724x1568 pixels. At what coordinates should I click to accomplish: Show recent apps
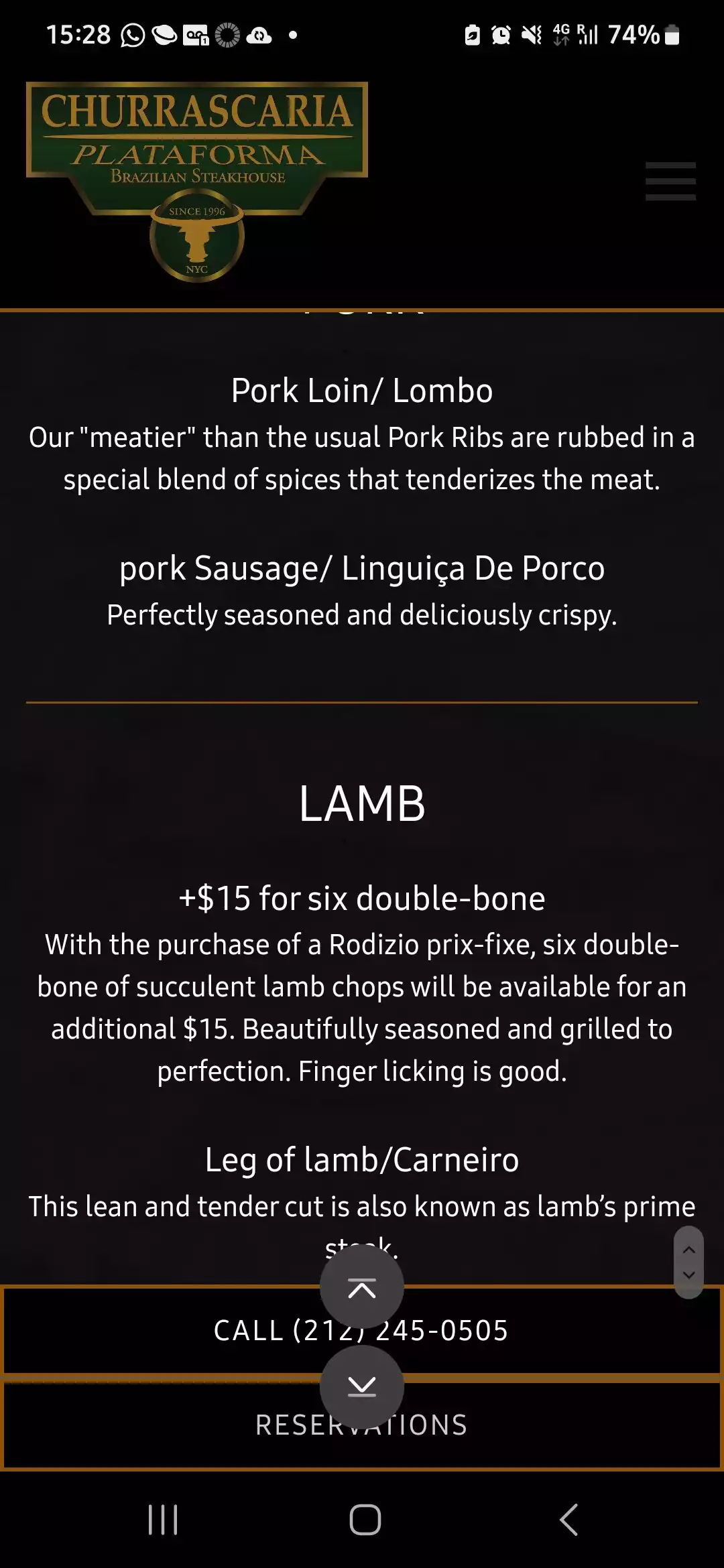click(163, 1520)
